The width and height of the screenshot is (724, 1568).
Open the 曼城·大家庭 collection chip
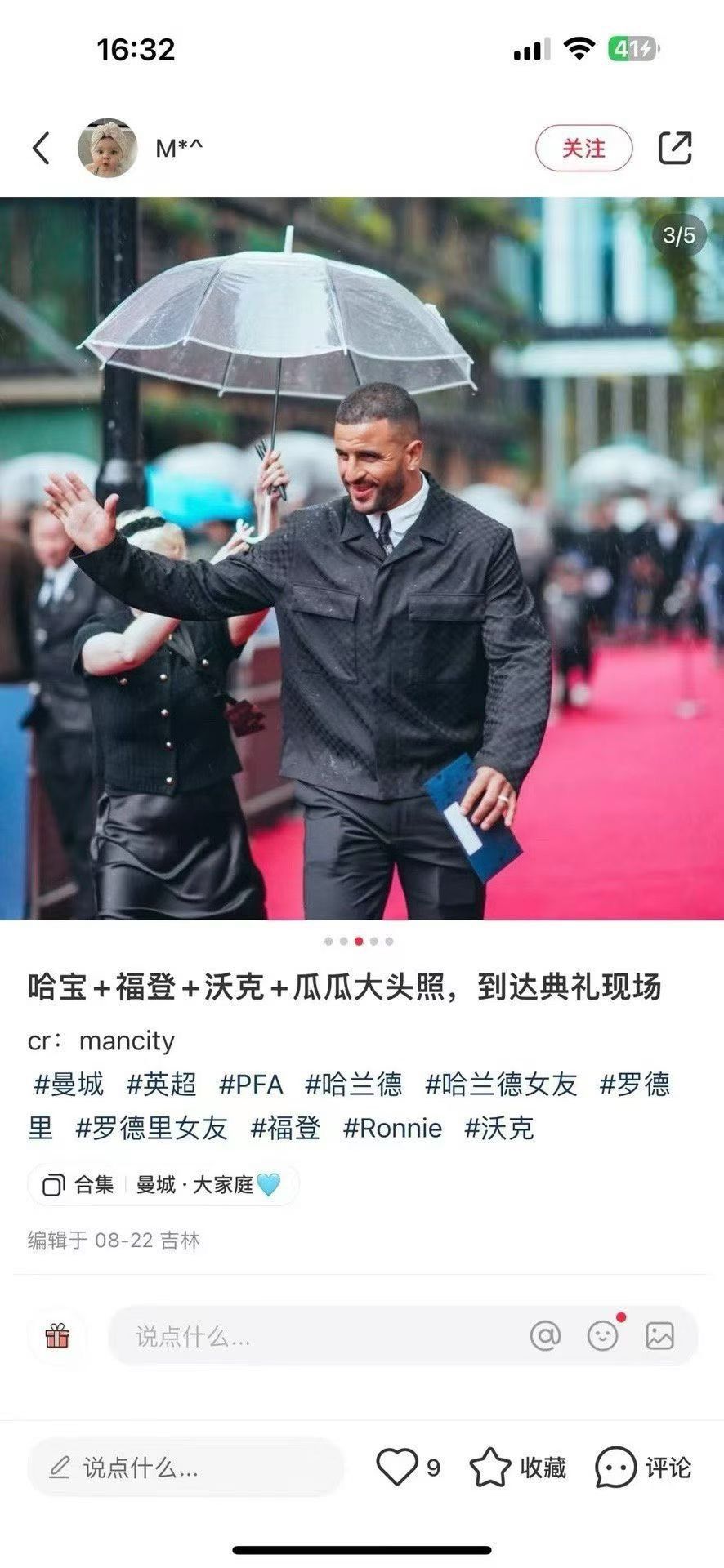163,1184
